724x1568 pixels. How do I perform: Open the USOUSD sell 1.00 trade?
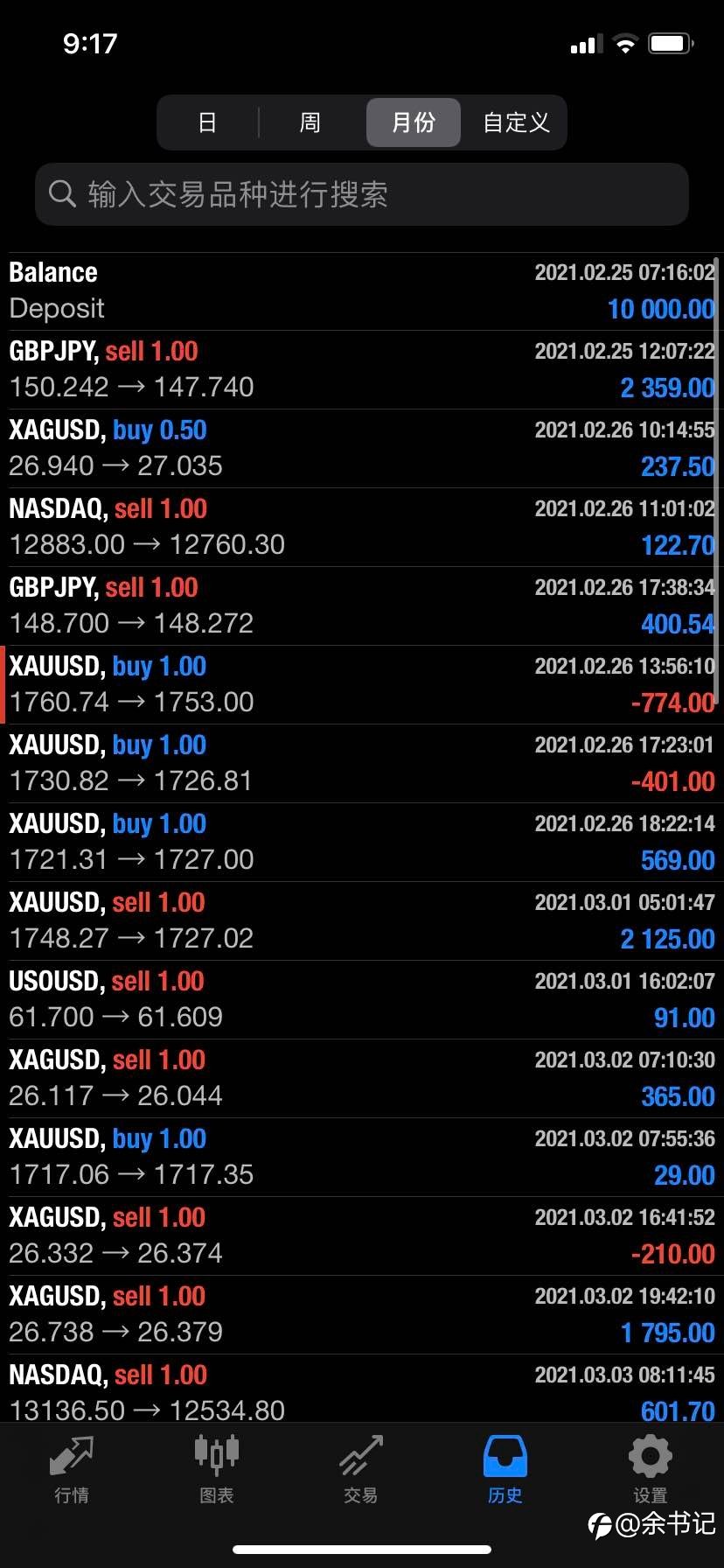pos(362,1000)
